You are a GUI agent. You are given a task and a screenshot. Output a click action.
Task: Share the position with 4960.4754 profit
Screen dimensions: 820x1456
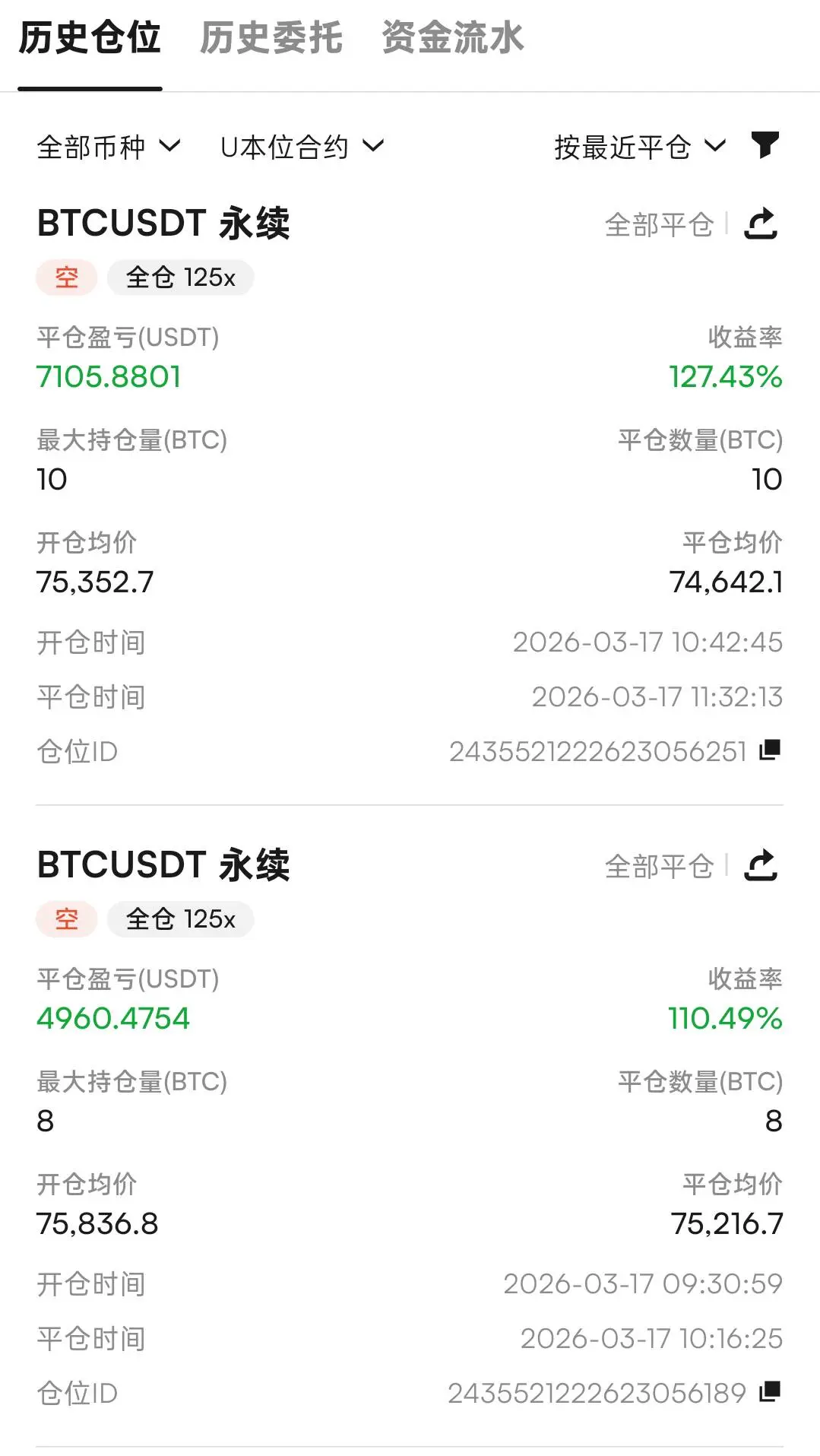761,865
